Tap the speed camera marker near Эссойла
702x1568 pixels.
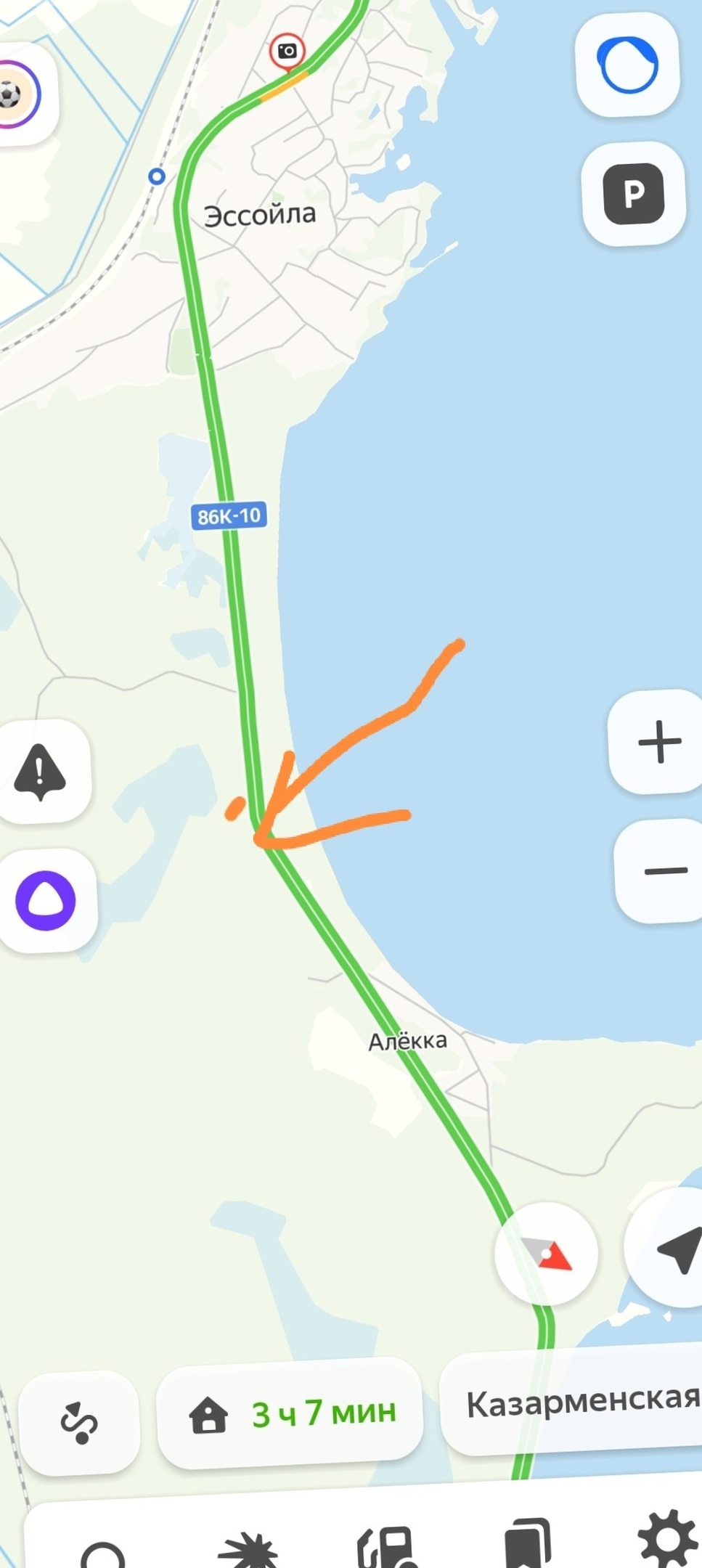[287, 51]
